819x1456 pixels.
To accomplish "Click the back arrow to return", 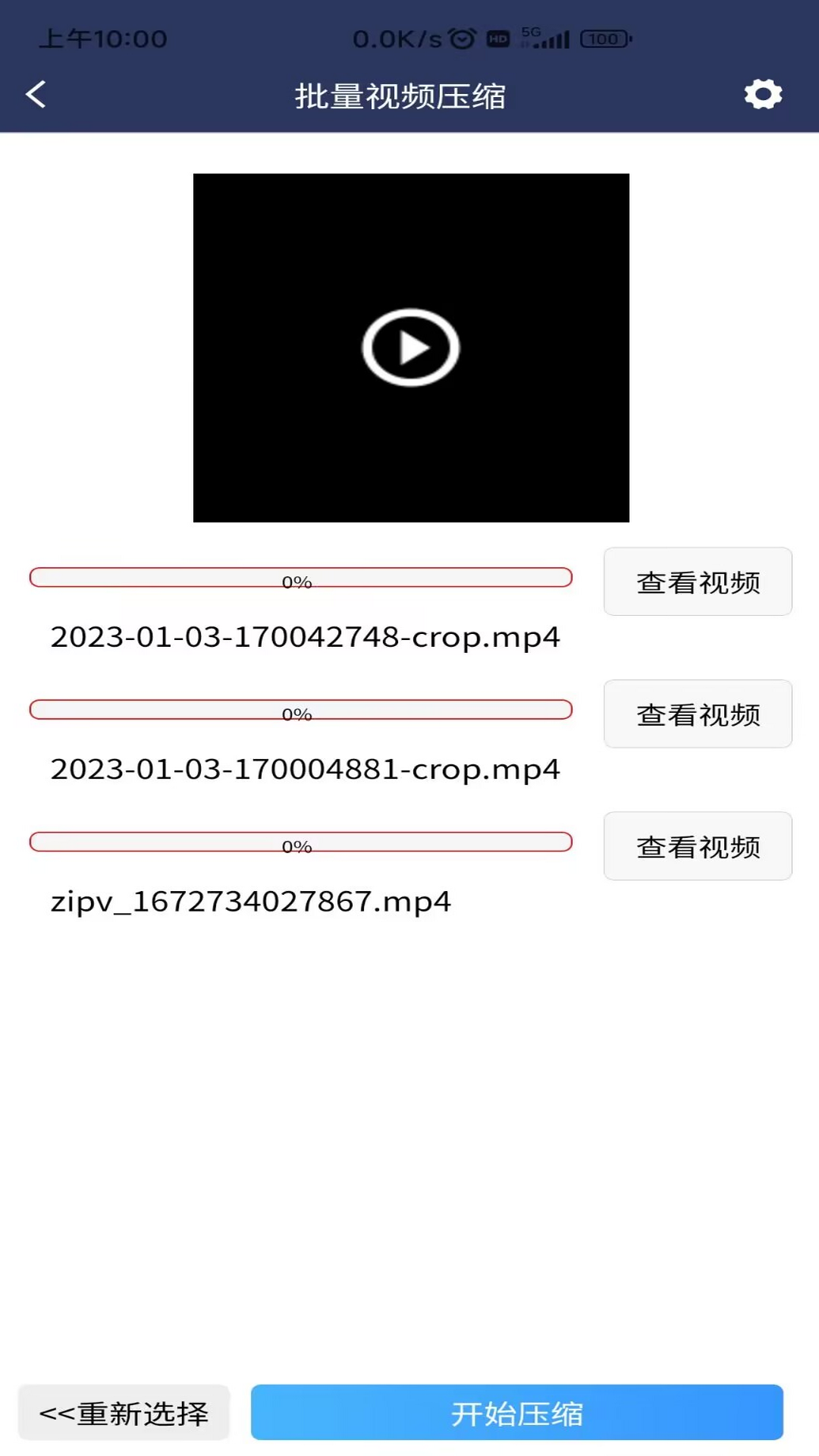I will coord(34,95).
